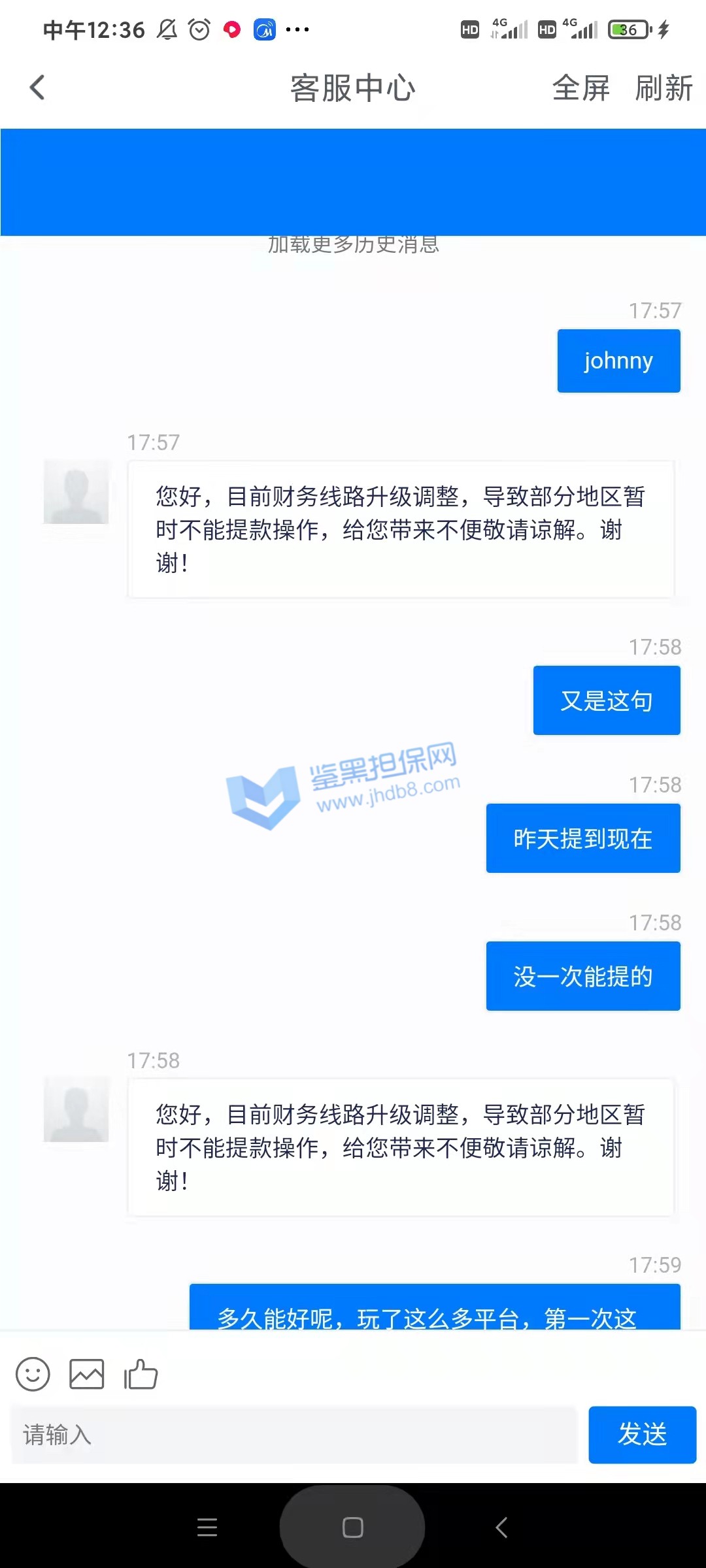
Task: Send the message with 发送
Action: (x=642, y=1435)
